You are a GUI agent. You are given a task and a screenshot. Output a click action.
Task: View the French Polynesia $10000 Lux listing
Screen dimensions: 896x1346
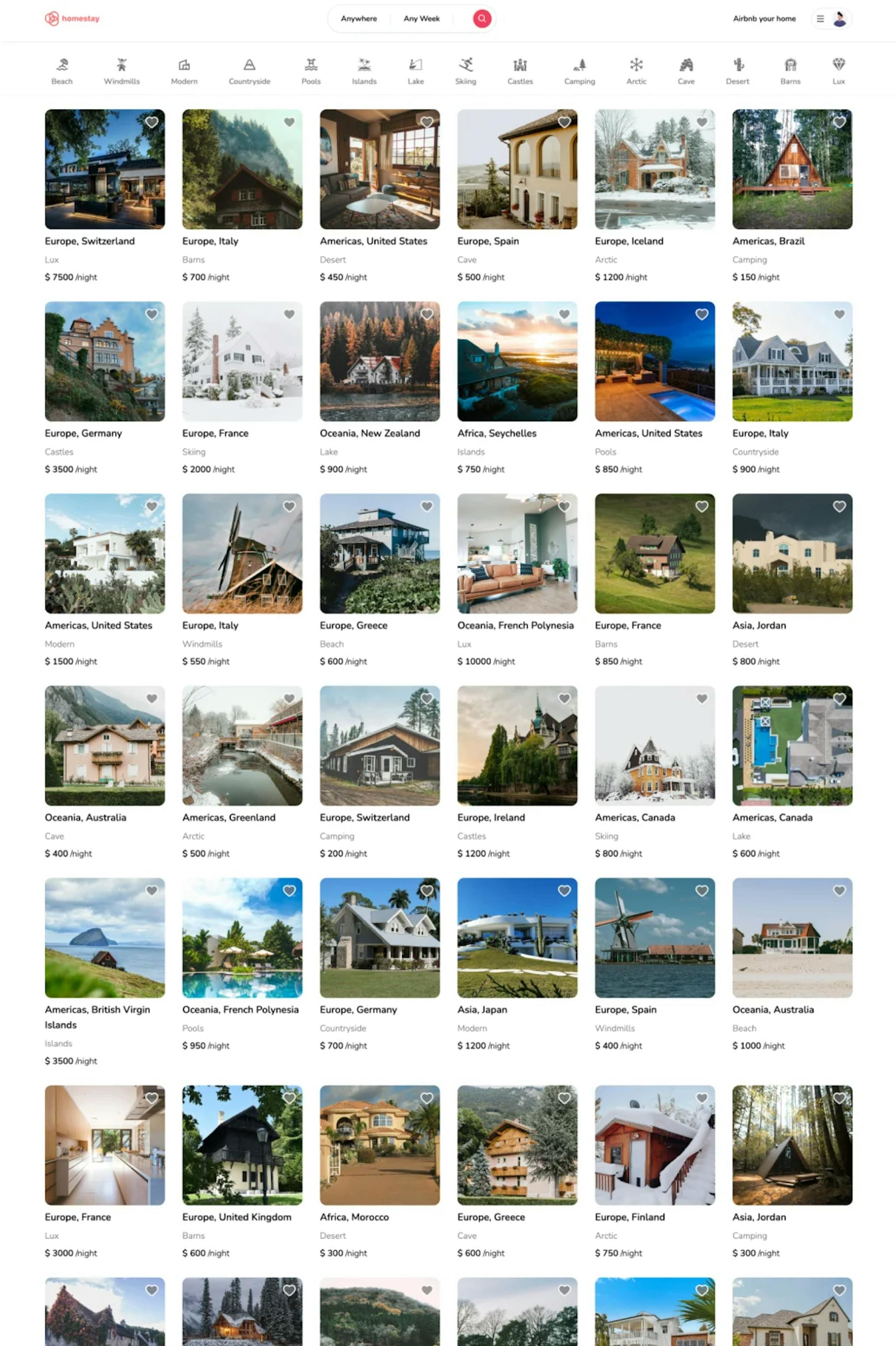pos(517,553)
